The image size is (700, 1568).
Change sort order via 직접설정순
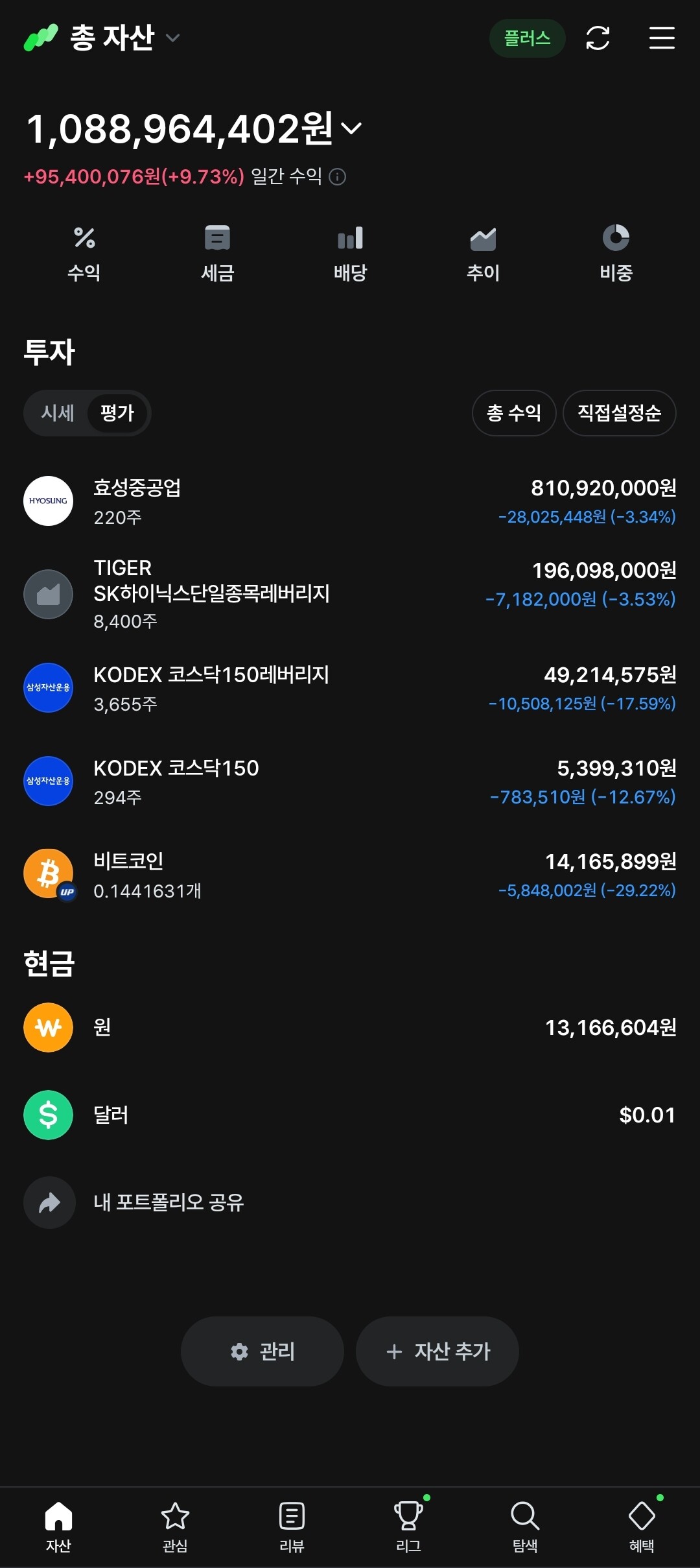tap(620, 413)
